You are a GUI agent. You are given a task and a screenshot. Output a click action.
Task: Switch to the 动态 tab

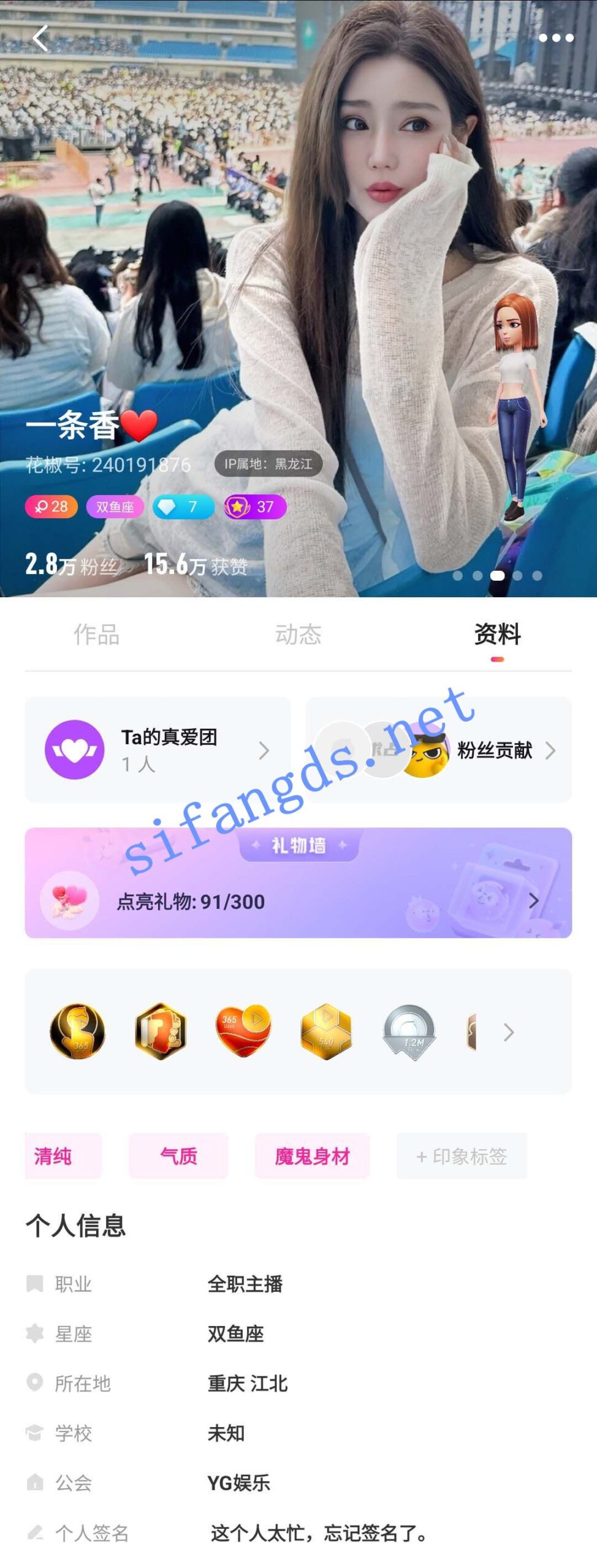click(298, 635)
